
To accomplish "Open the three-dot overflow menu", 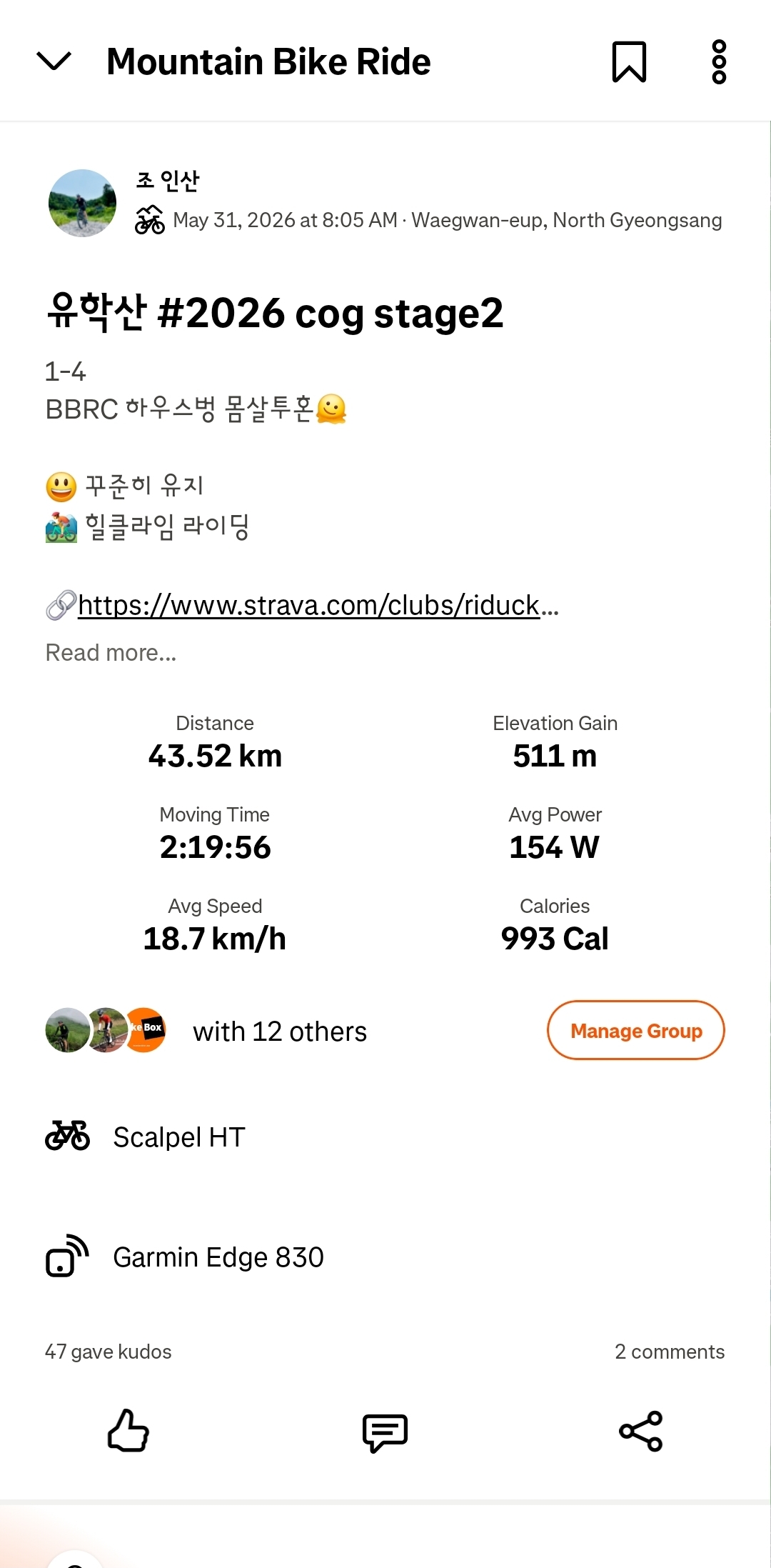I will pos(719,61).
